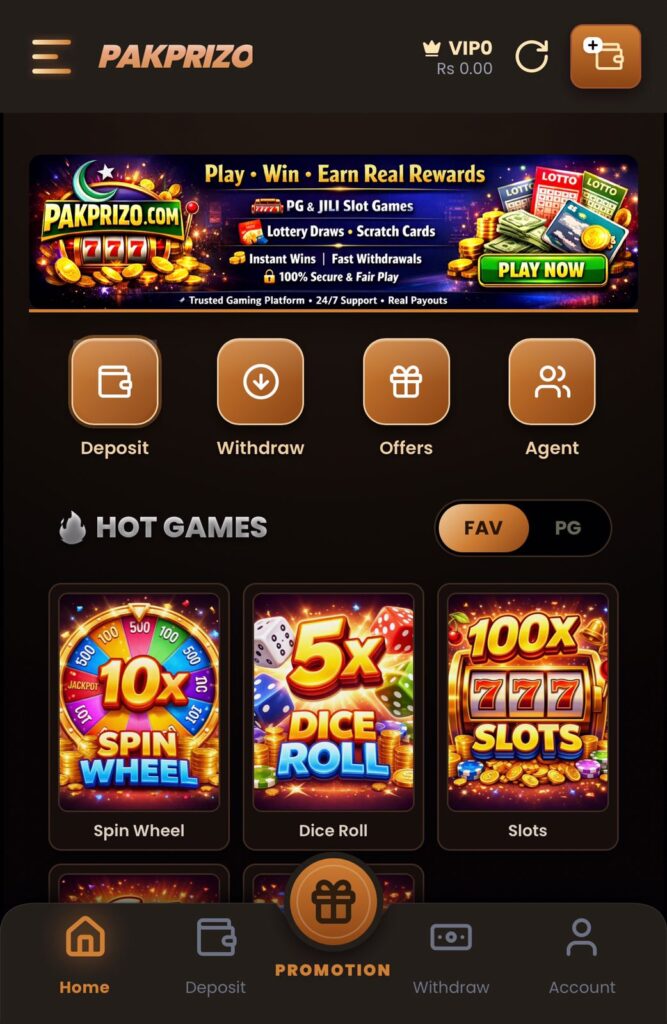Screen dimensions: 667x1024
Task: Open the PAKPRIZO promotional banner
Action: point(333,231)
